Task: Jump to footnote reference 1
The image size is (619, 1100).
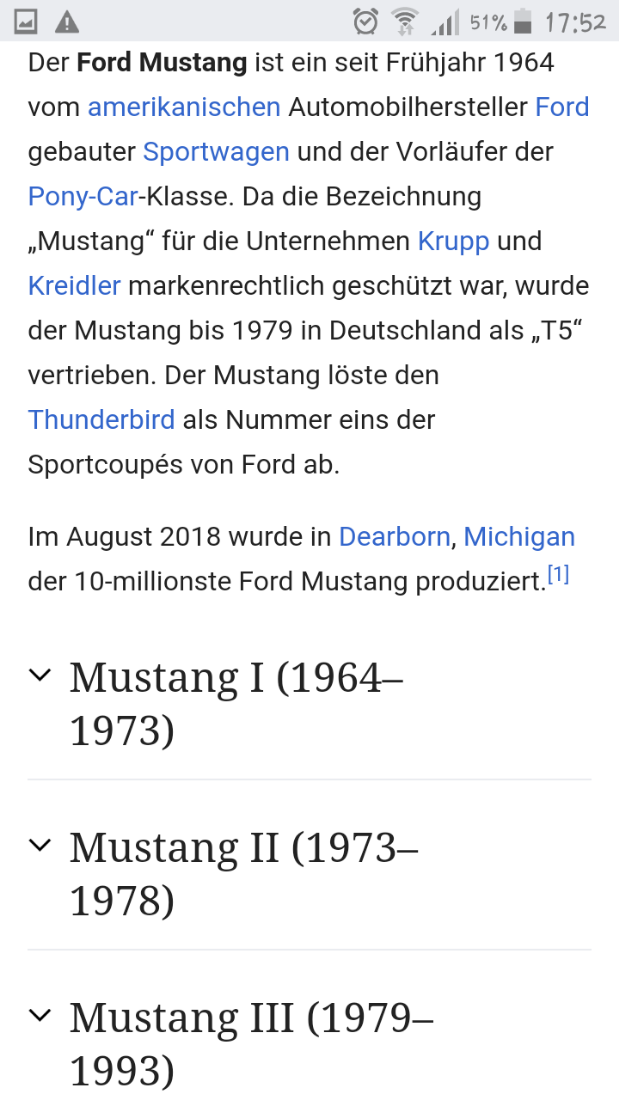Action: [557, 575]
